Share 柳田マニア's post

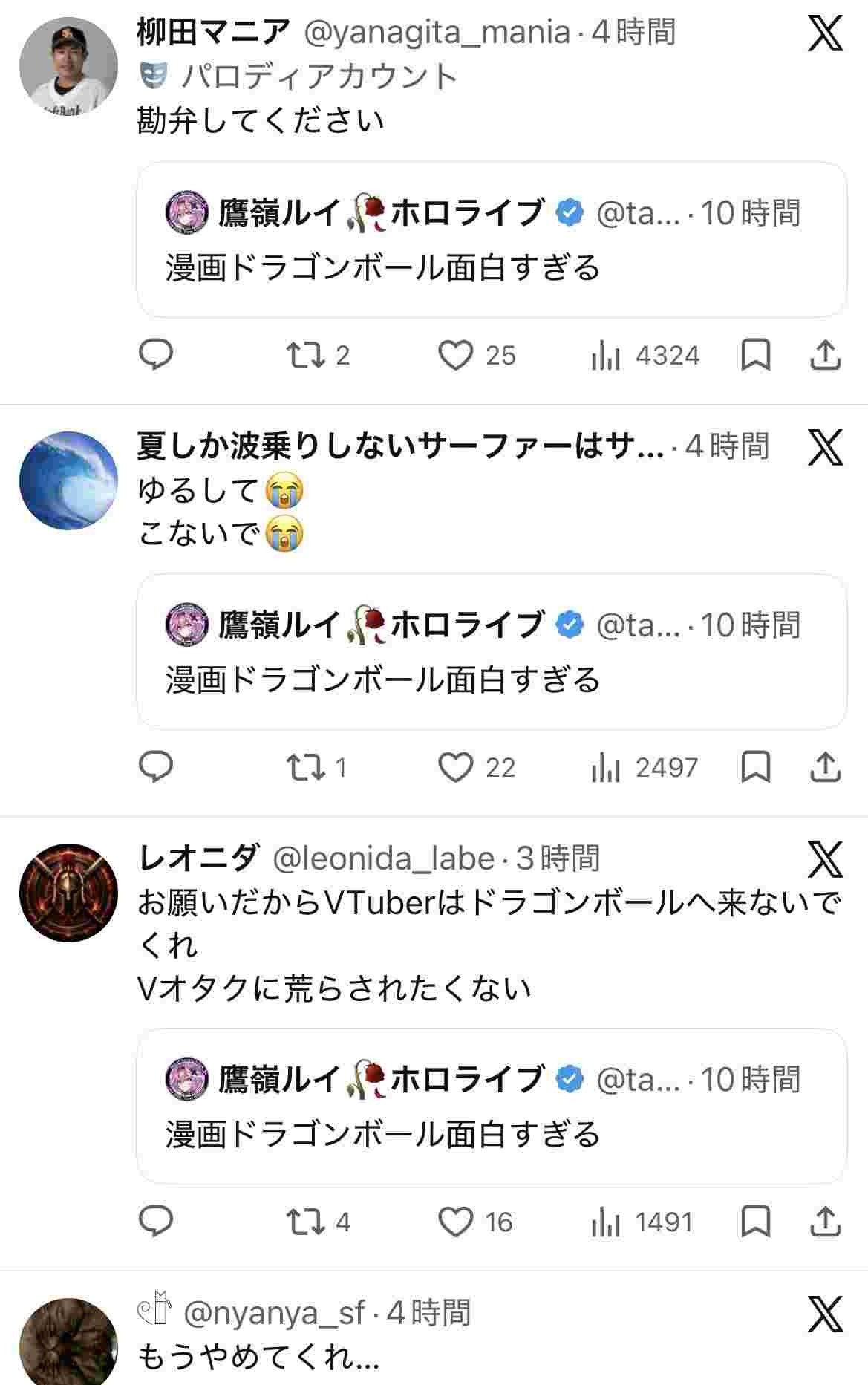(x=825, y=355)
